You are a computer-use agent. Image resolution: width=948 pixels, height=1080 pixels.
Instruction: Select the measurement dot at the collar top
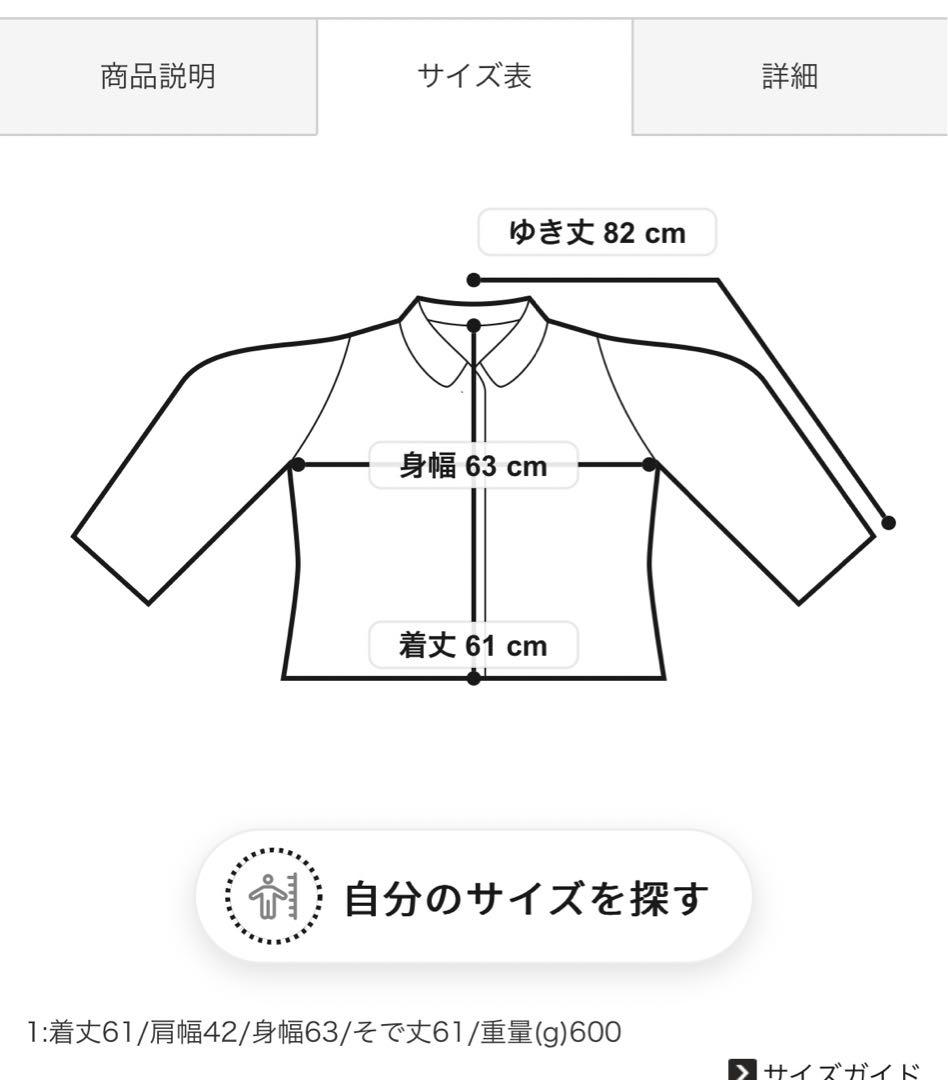tap(472, 325)
